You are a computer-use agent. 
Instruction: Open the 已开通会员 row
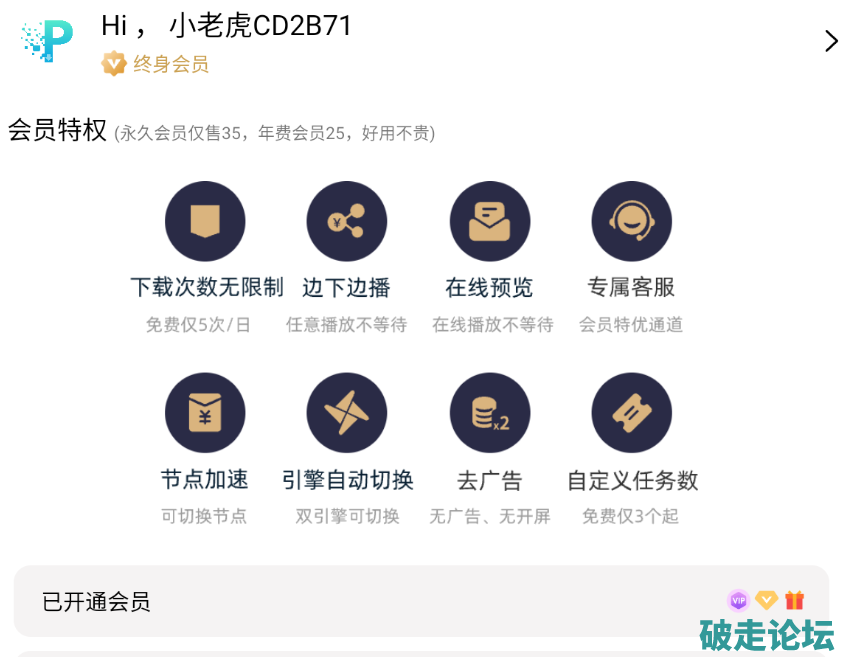[x=421, y=601]
